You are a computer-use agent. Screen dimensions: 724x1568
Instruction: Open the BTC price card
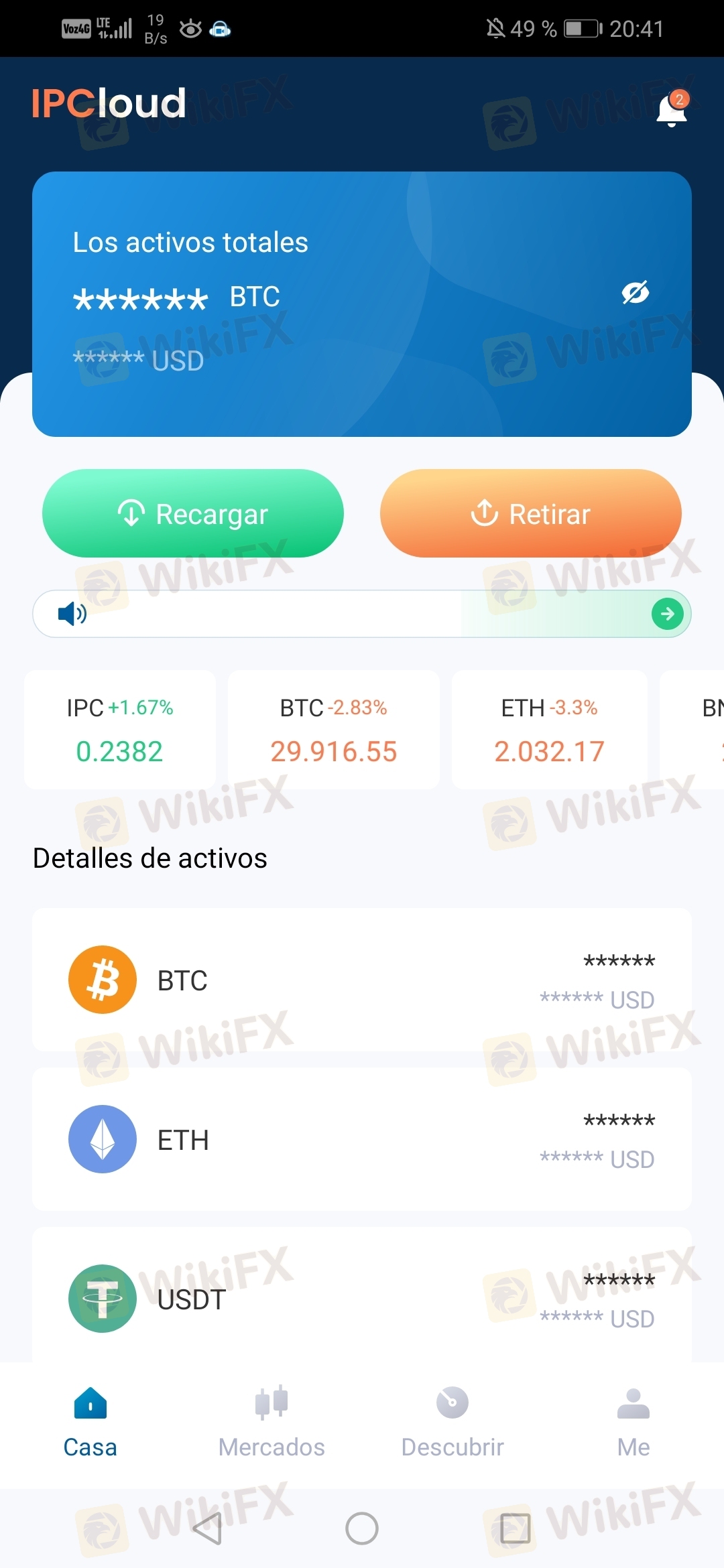(x=334, y=730)
